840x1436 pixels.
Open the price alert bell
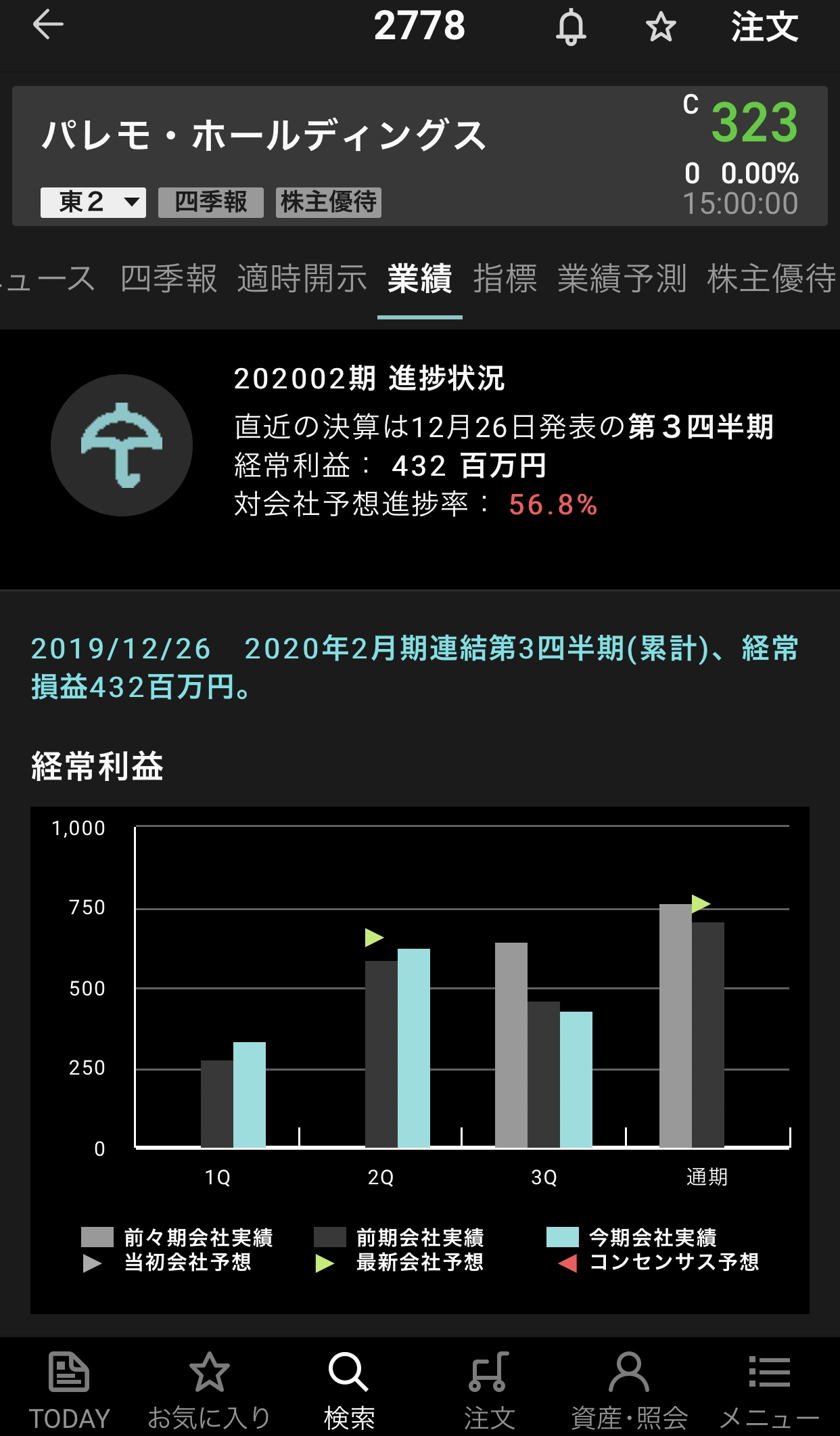[x=571, y=27]
